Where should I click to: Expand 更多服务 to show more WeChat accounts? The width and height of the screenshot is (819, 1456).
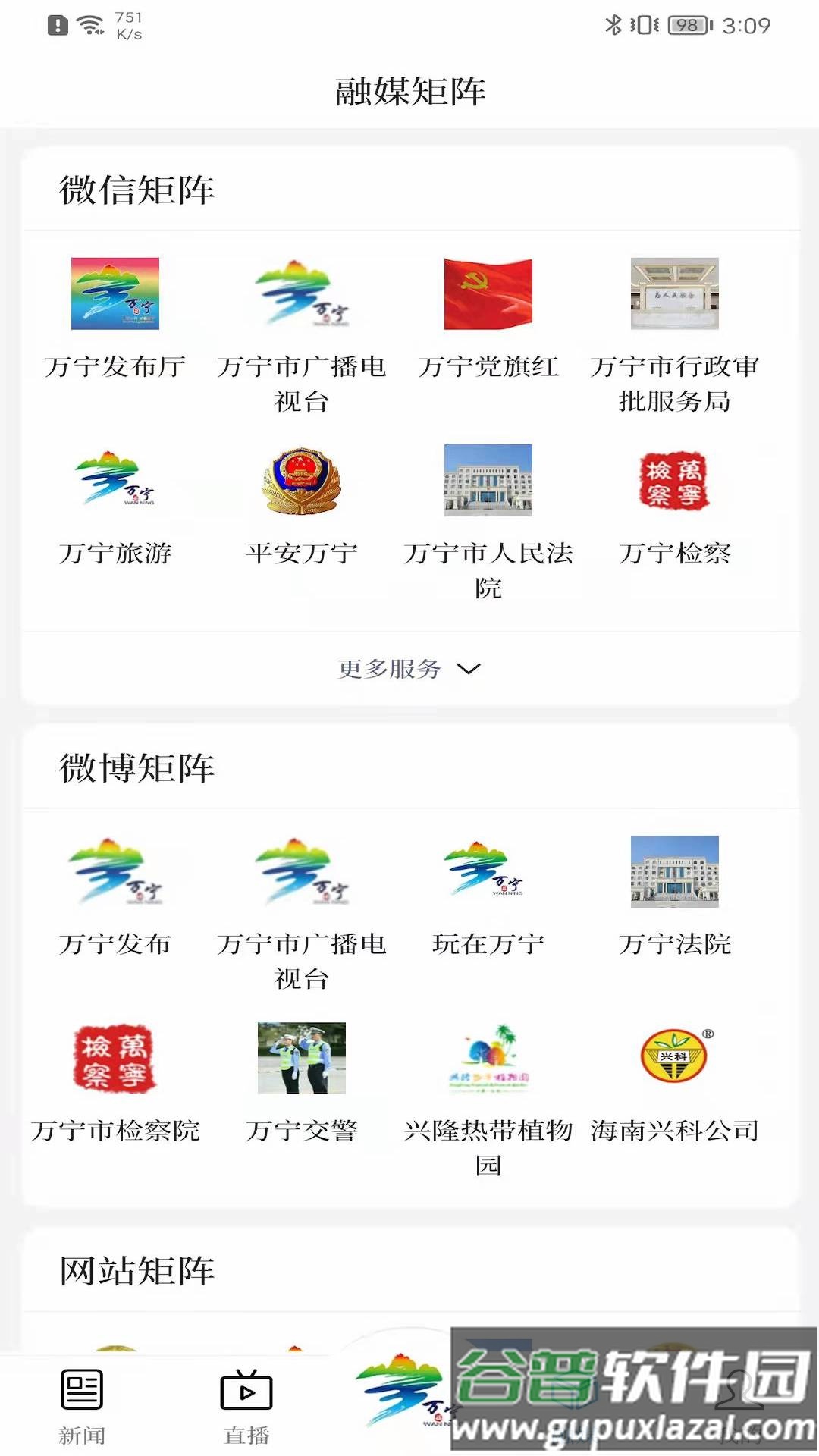coord(409,669)
